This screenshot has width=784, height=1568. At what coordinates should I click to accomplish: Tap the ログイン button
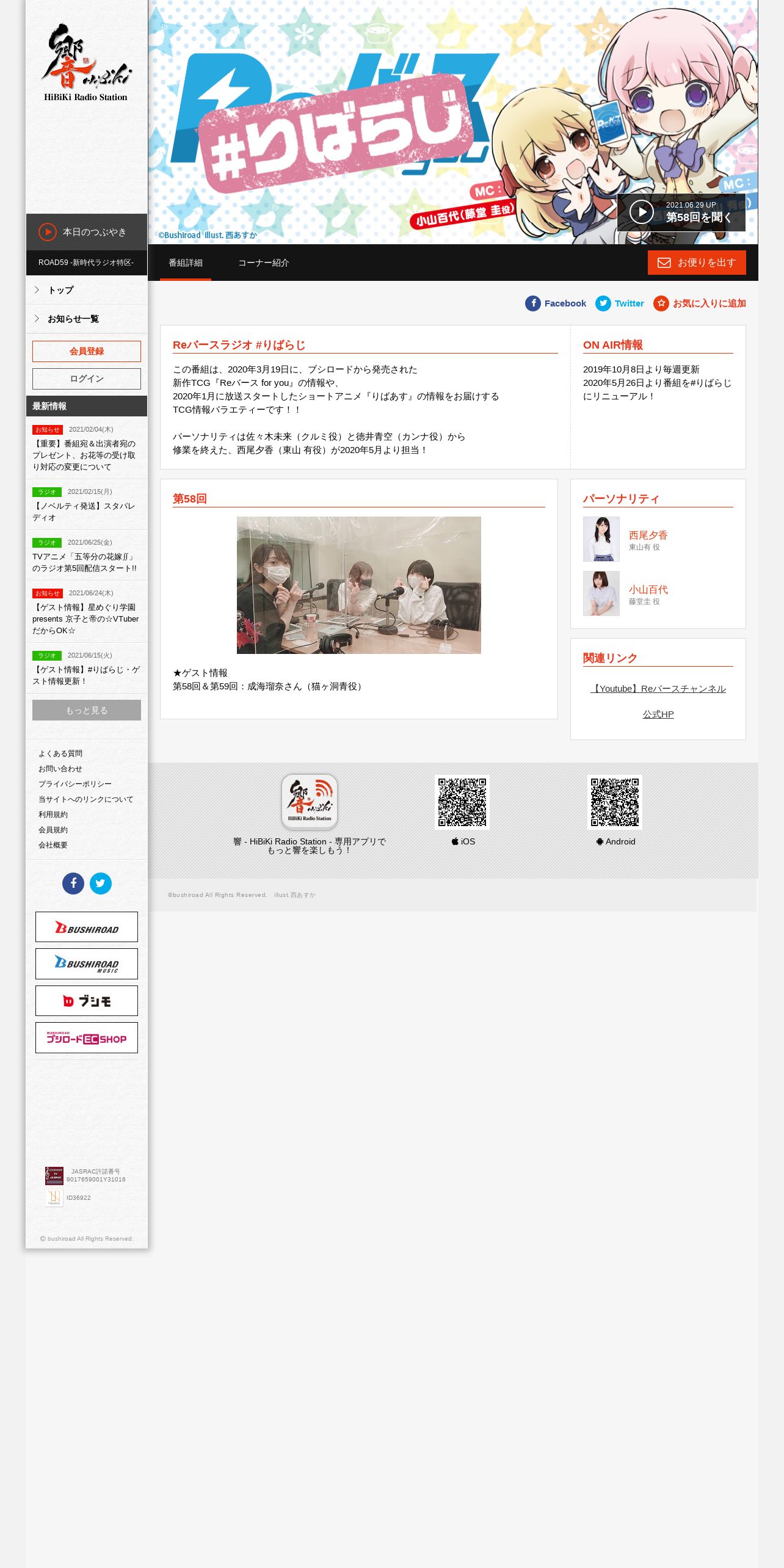pos(87,379)
